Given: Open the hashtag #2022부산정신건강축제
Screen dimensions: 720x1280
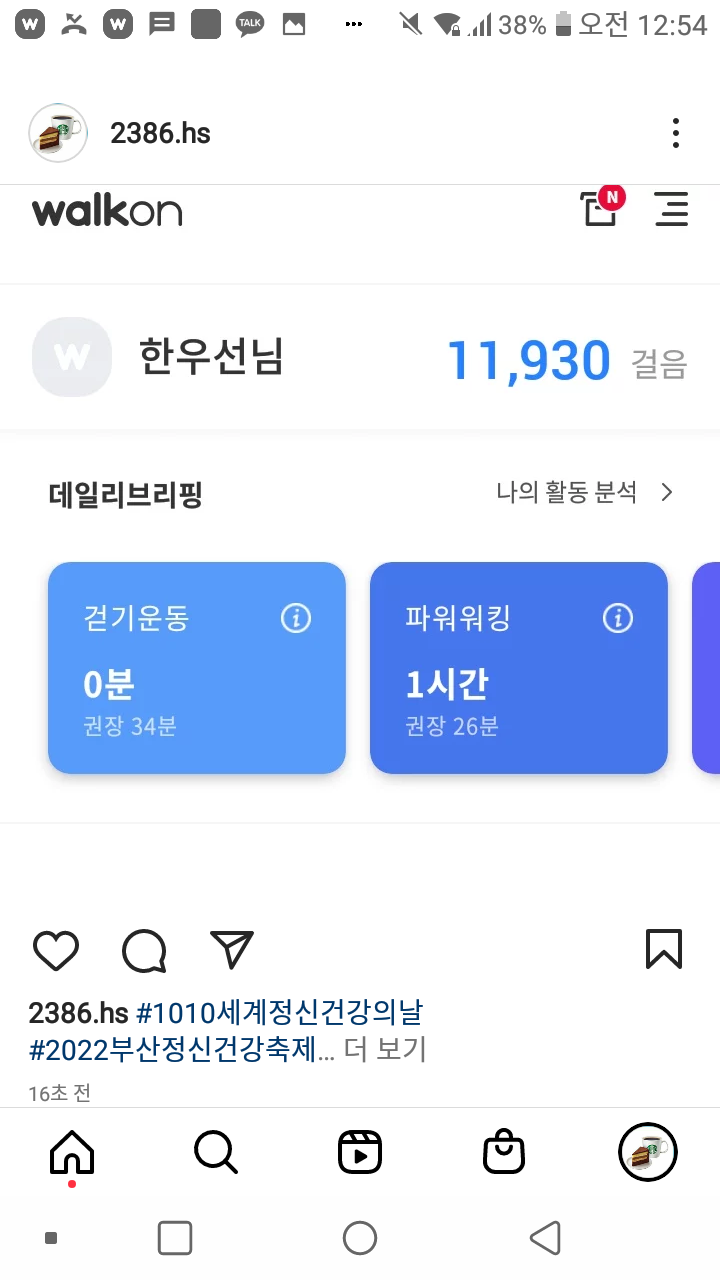Looking at the screenshot, I should pos(175,1050).
